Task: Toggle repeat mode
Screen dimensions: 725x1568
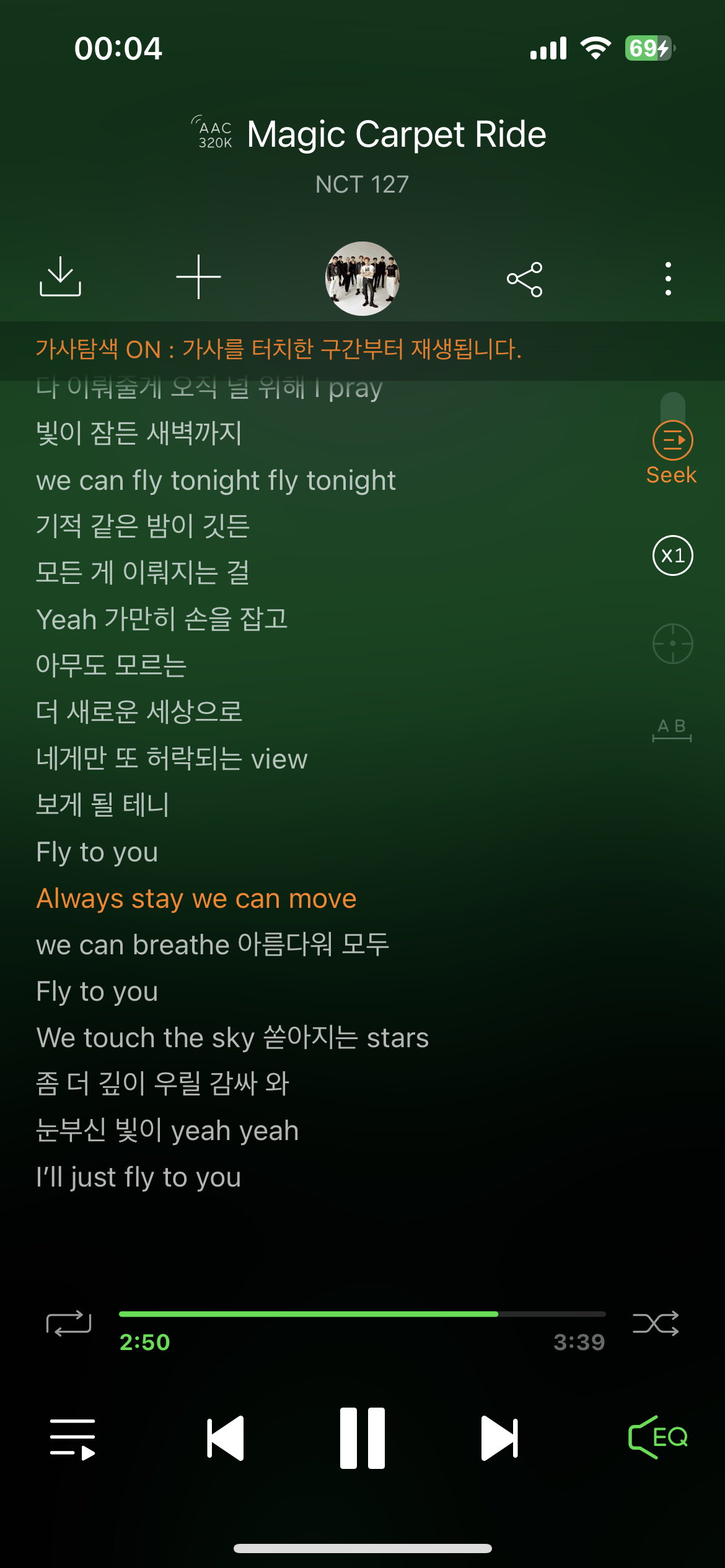Action: (69, 1323)
